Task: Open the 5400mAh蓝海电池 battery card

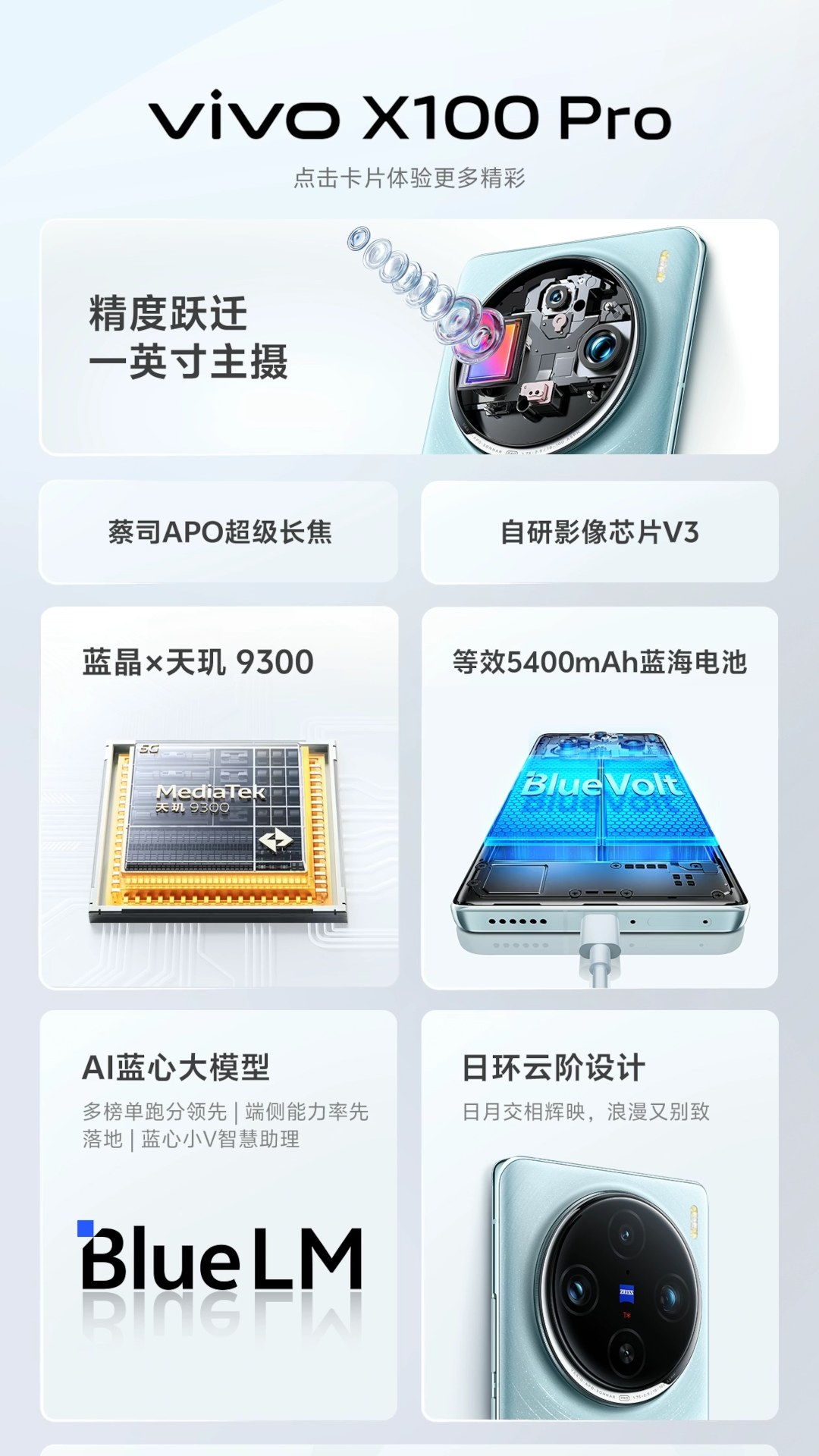Action: click(600, 797)
